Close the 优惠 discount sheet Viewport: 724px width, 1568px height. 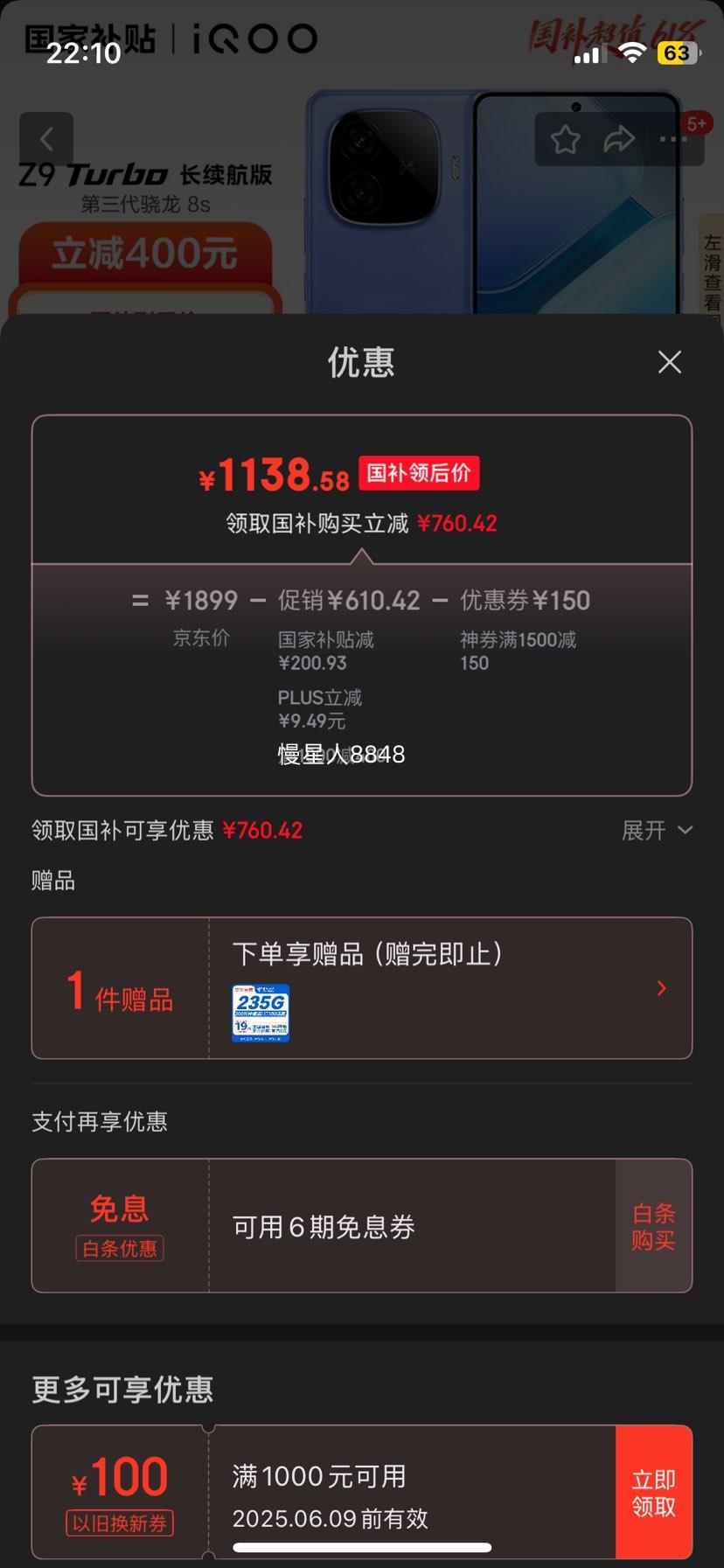point(669,362)
